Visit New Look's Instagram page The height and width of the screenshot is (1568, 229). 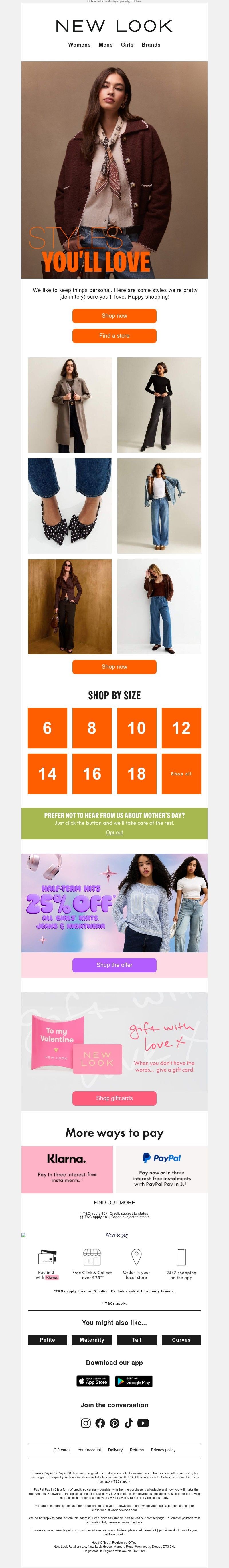(x=86, y=1423)
